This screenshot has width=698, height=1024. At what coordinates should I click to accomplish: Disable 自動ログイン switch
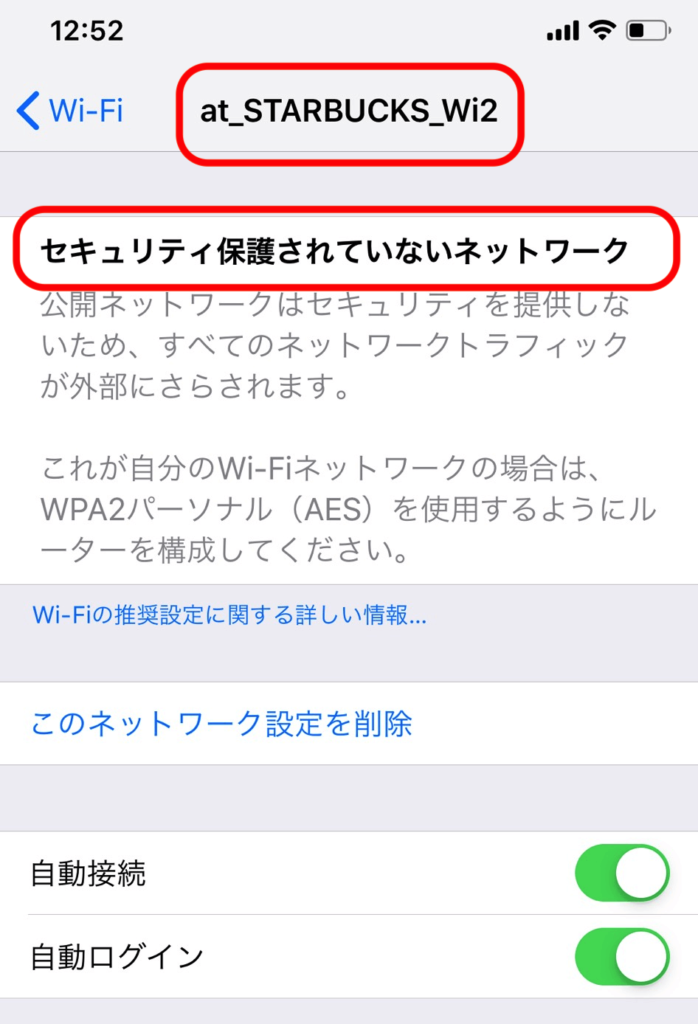coord(621,956)
